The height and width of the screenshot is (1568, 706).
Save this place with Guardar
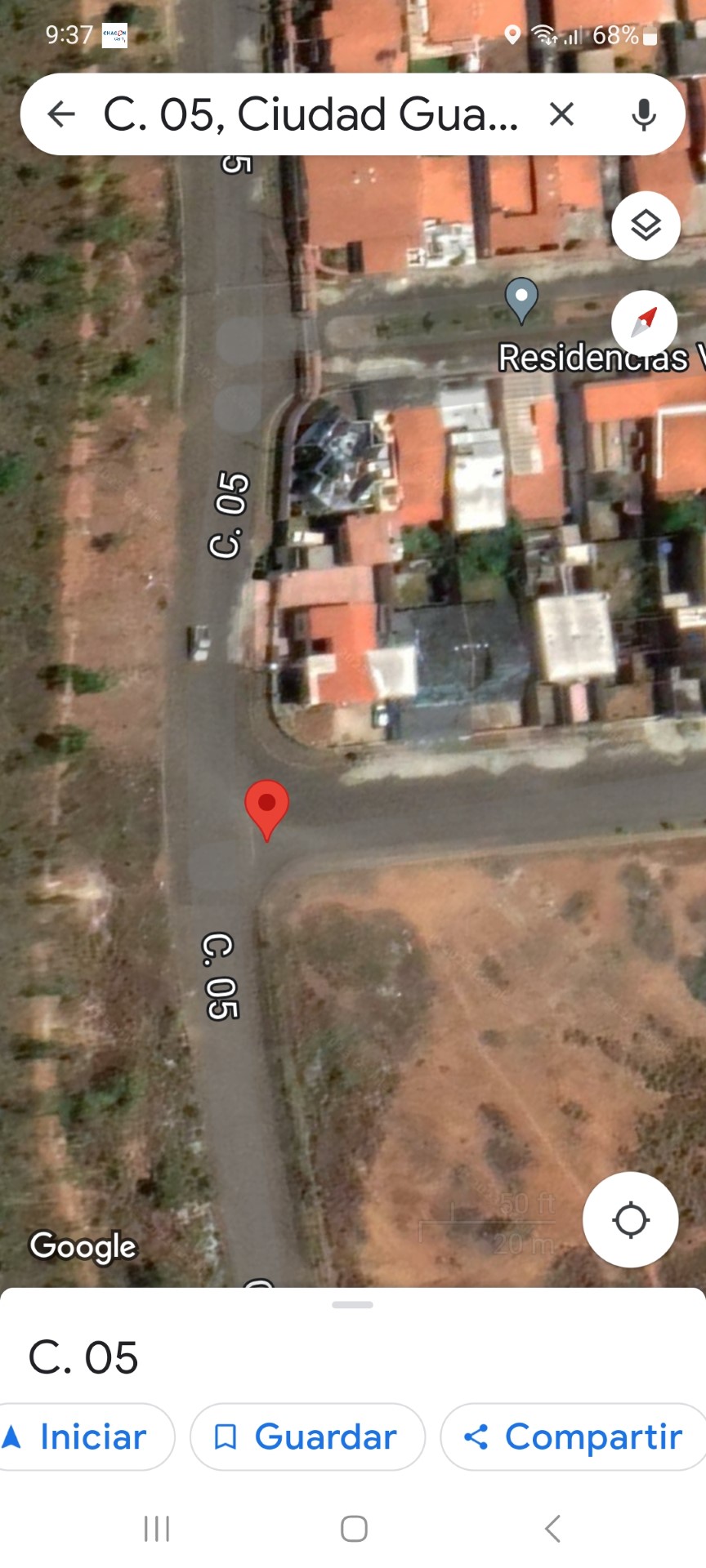pos(307,1437)
